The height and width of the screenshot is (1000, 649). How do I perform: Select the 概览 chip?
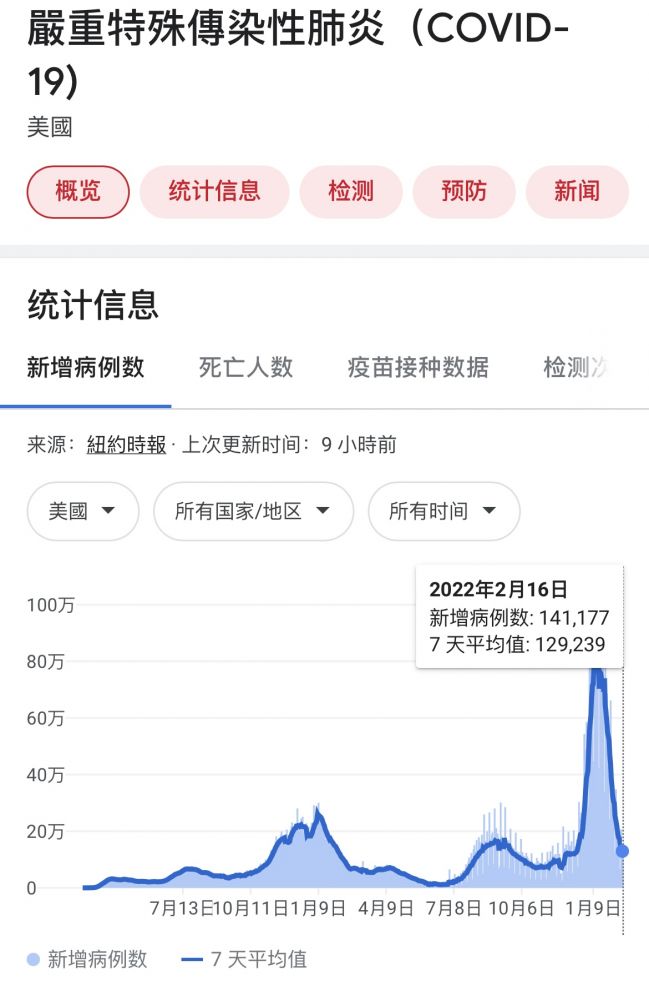(x=78, y=191)
